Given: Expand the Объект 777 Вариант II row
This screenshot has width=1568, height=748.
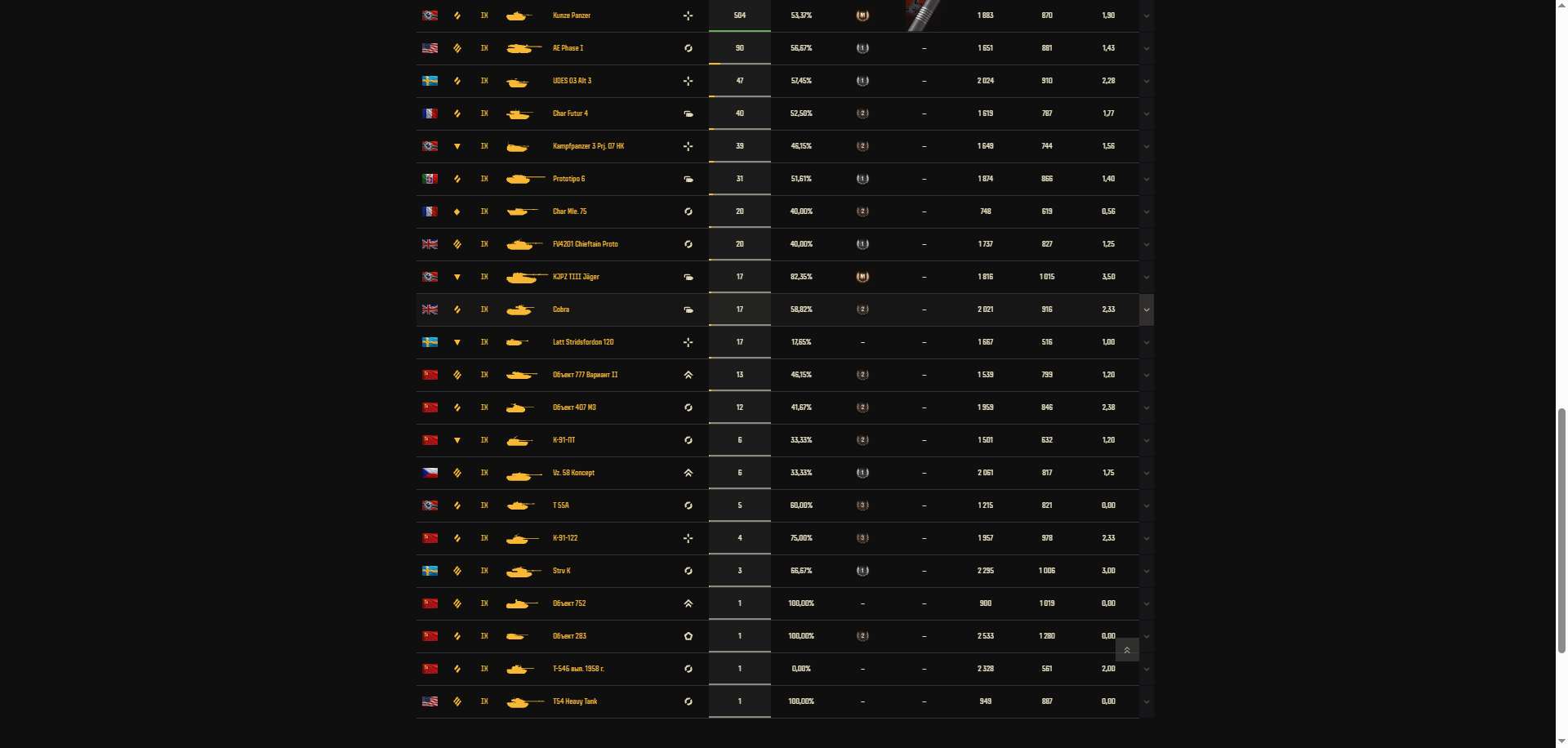Looking at the screenshot, I should point(1146,375).
